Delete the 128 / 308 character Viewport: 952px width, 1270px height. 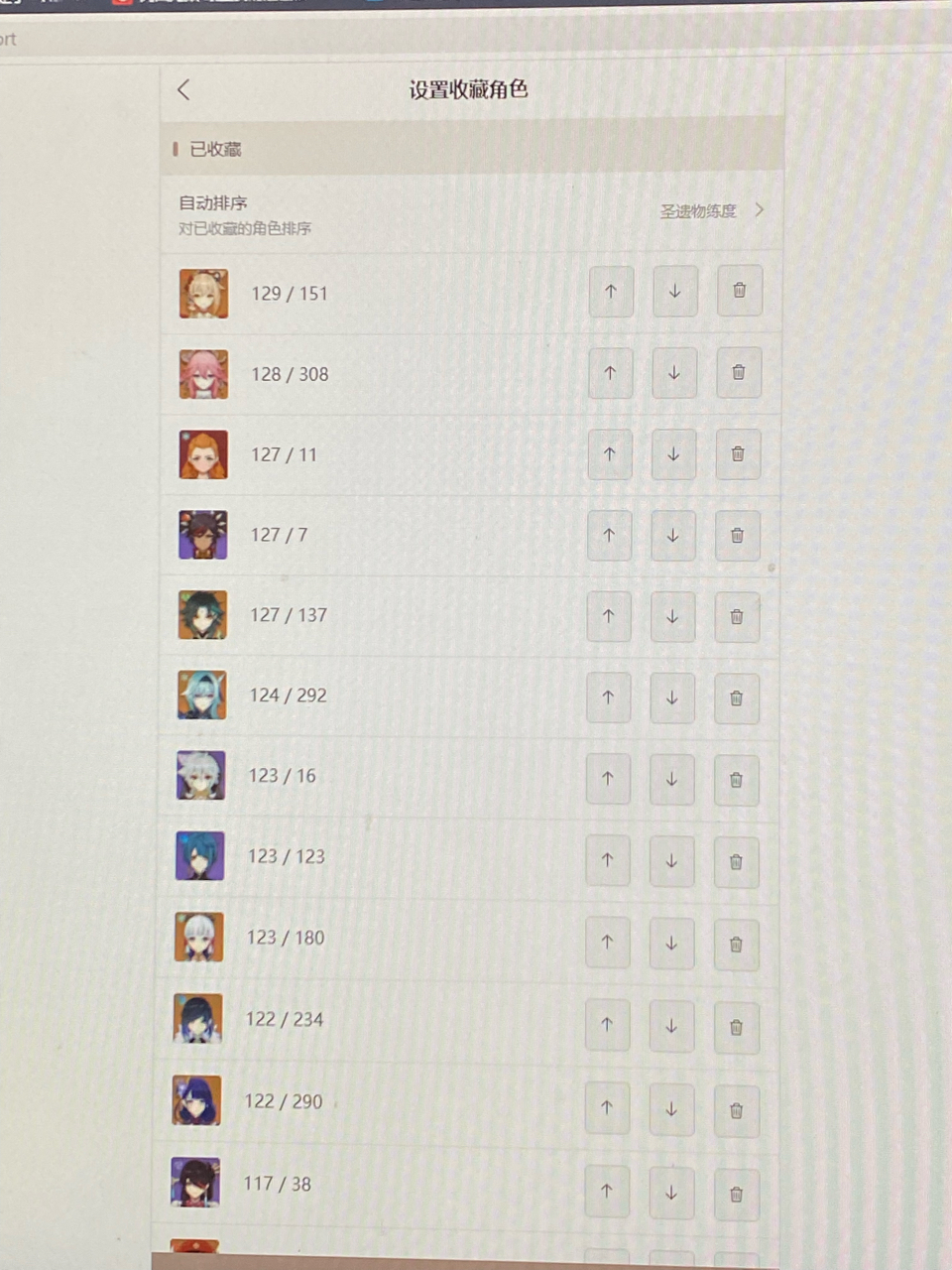[738, 372]
